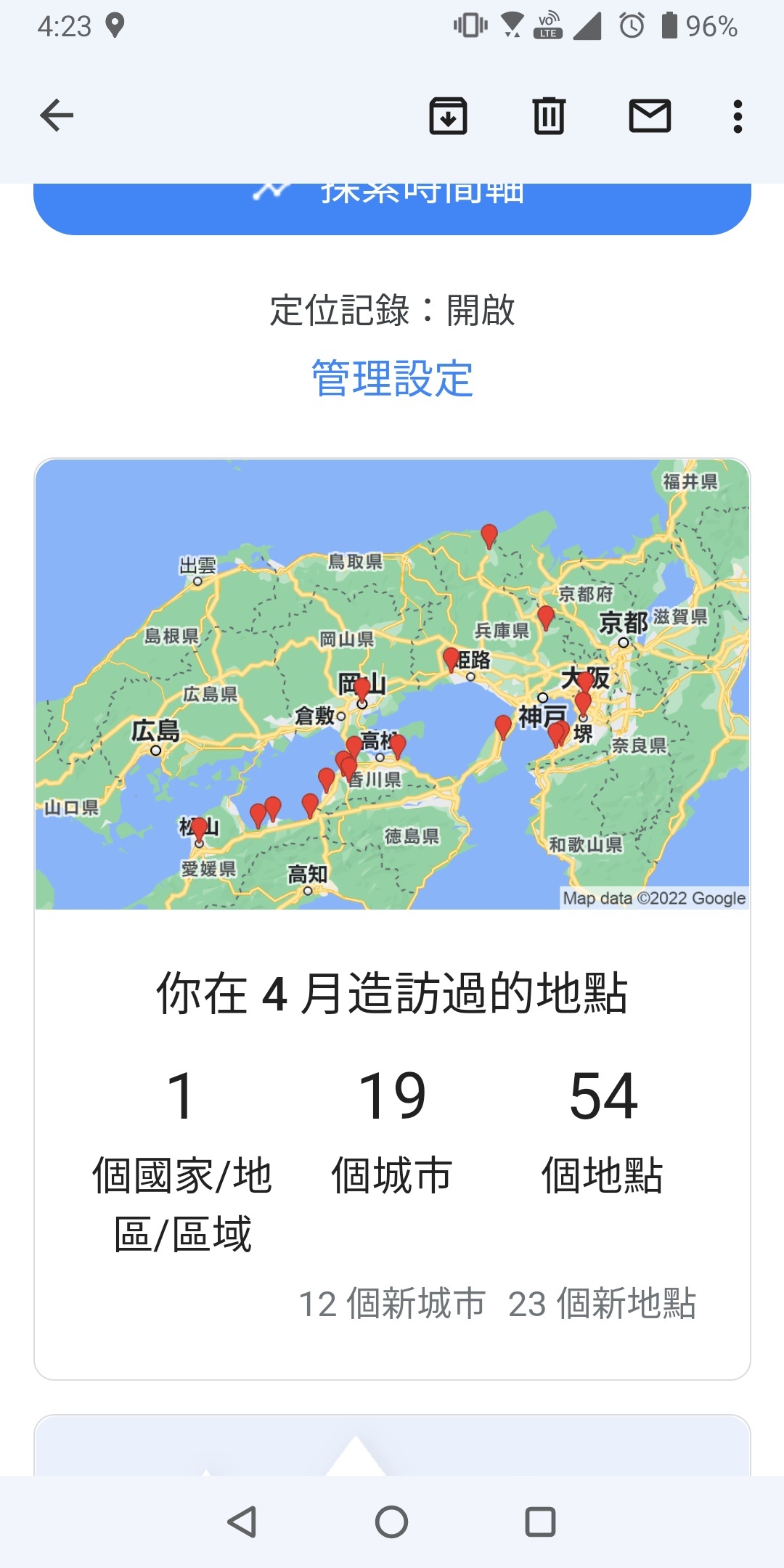Viewport: 784px width, 1568px height.
Task: Open the visited places map image
Action: (x=392, y=684)
